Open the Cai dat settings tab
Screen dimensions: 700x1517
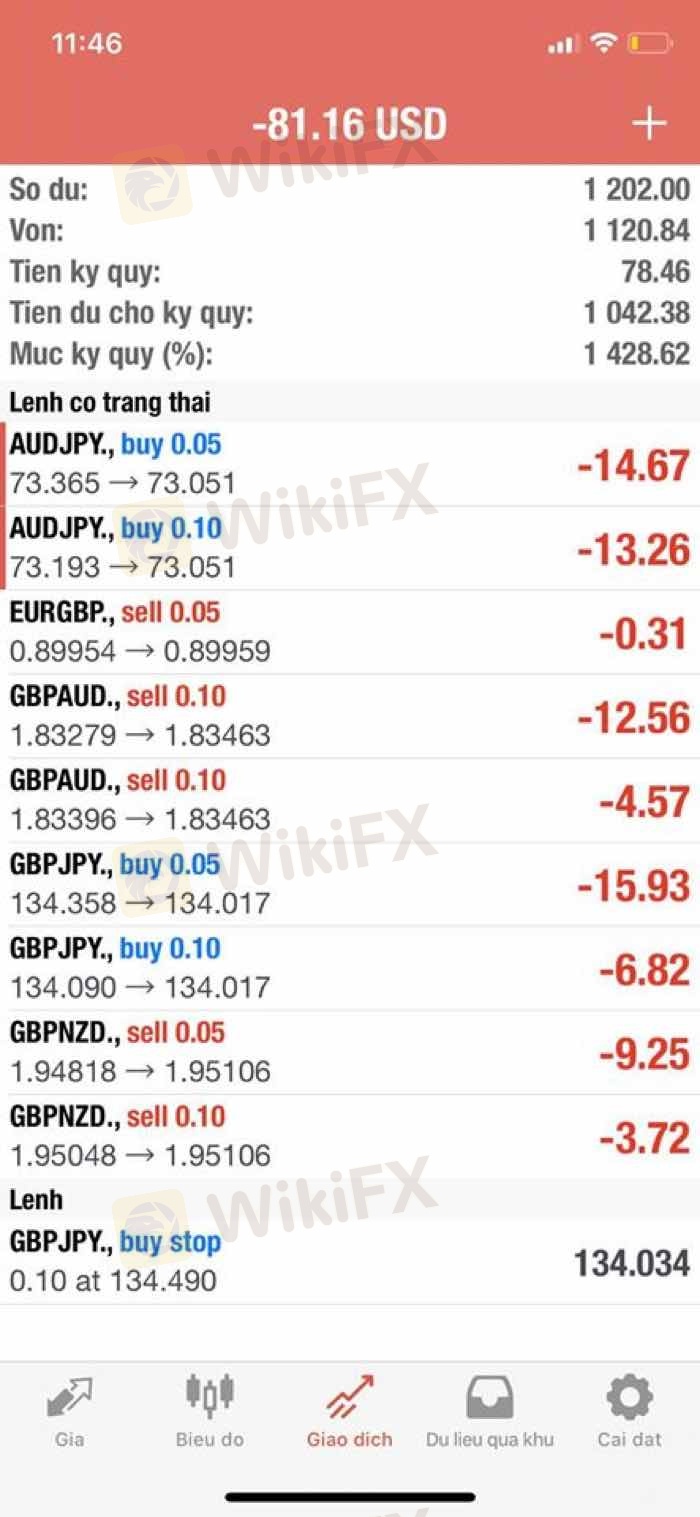point(630,1410)
